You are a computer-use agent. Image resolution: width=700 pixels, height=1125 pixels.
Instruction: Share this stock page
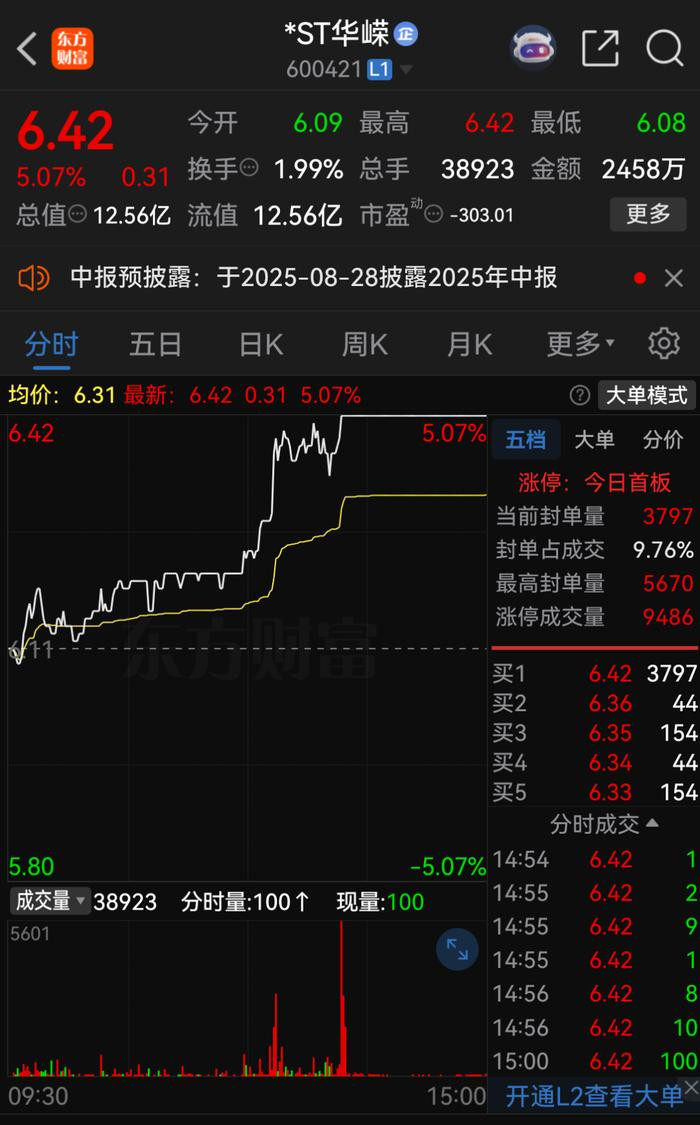tap(600, 48)
